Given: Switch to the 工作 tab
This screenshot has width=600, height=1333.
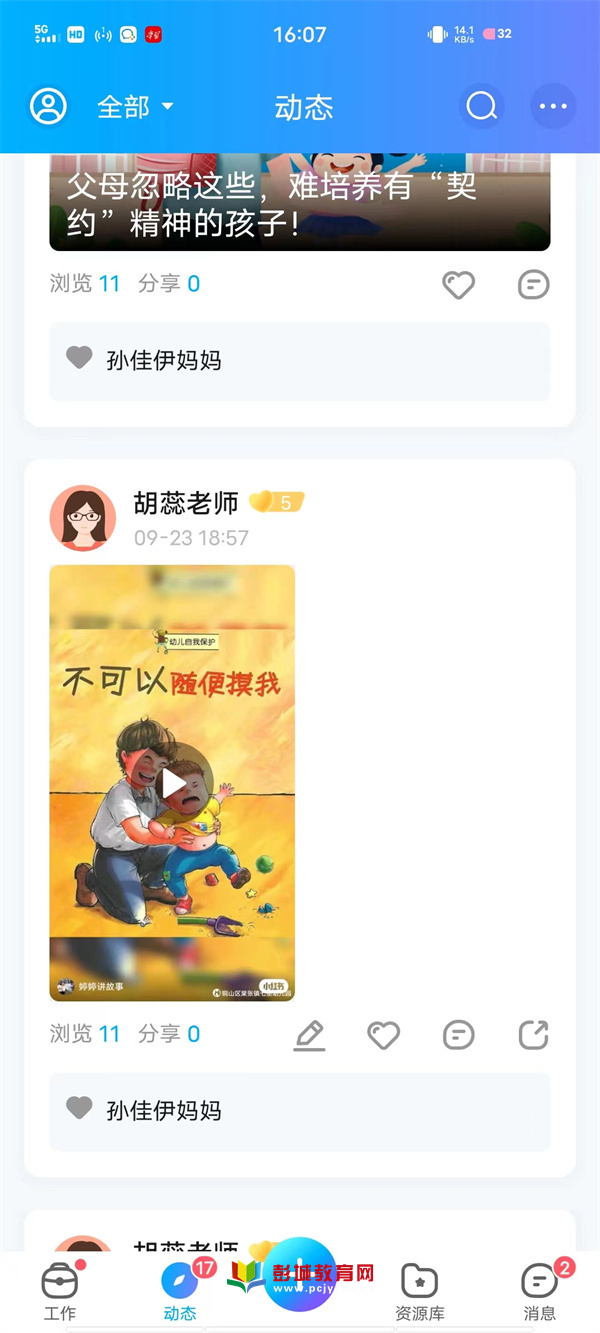Looking at the screenshot, I should click(60, 1292).
